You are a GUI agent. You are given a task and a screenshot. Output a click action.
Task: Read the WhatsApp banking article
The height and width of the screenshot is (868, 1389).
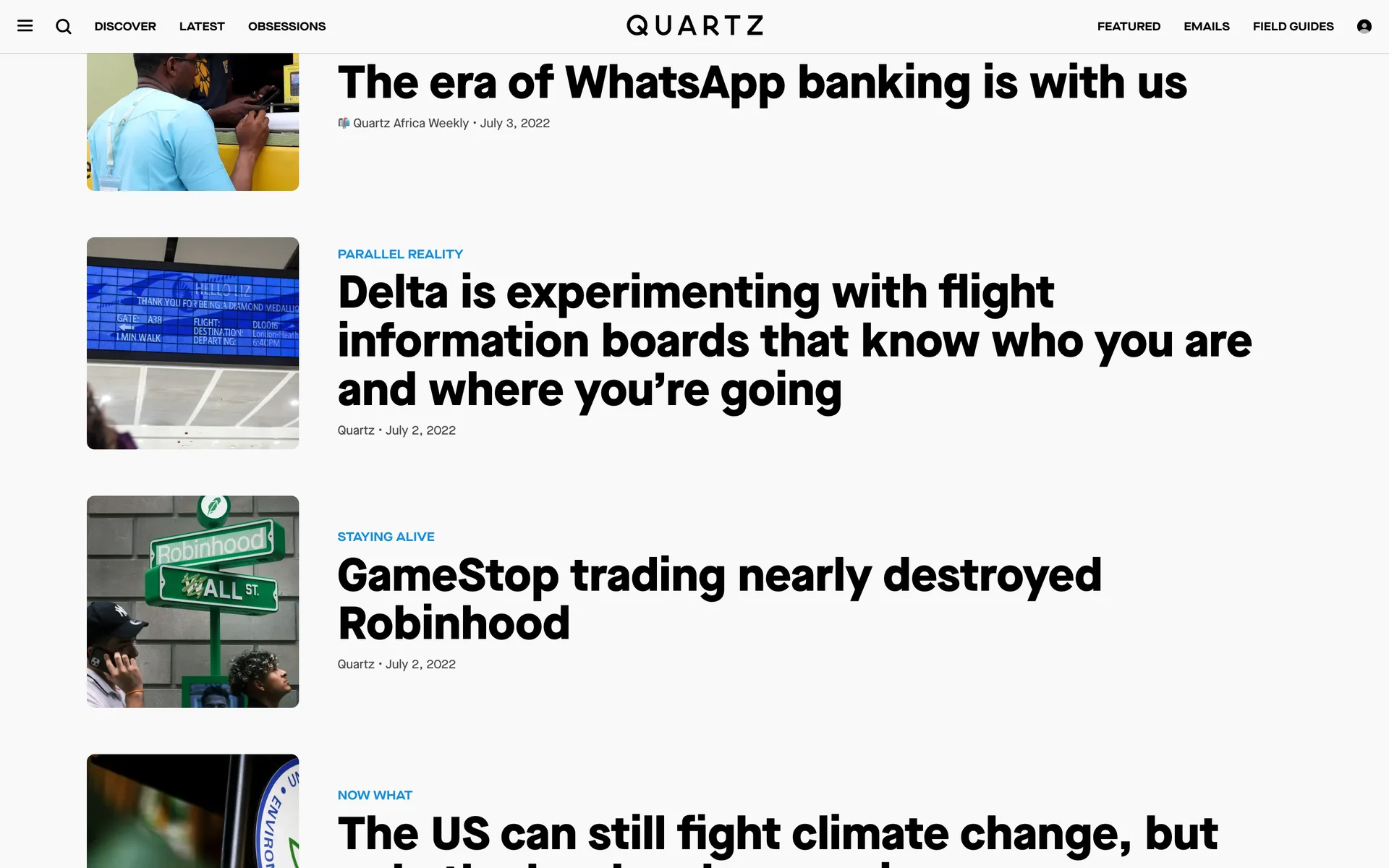click(x=762, y=82)
